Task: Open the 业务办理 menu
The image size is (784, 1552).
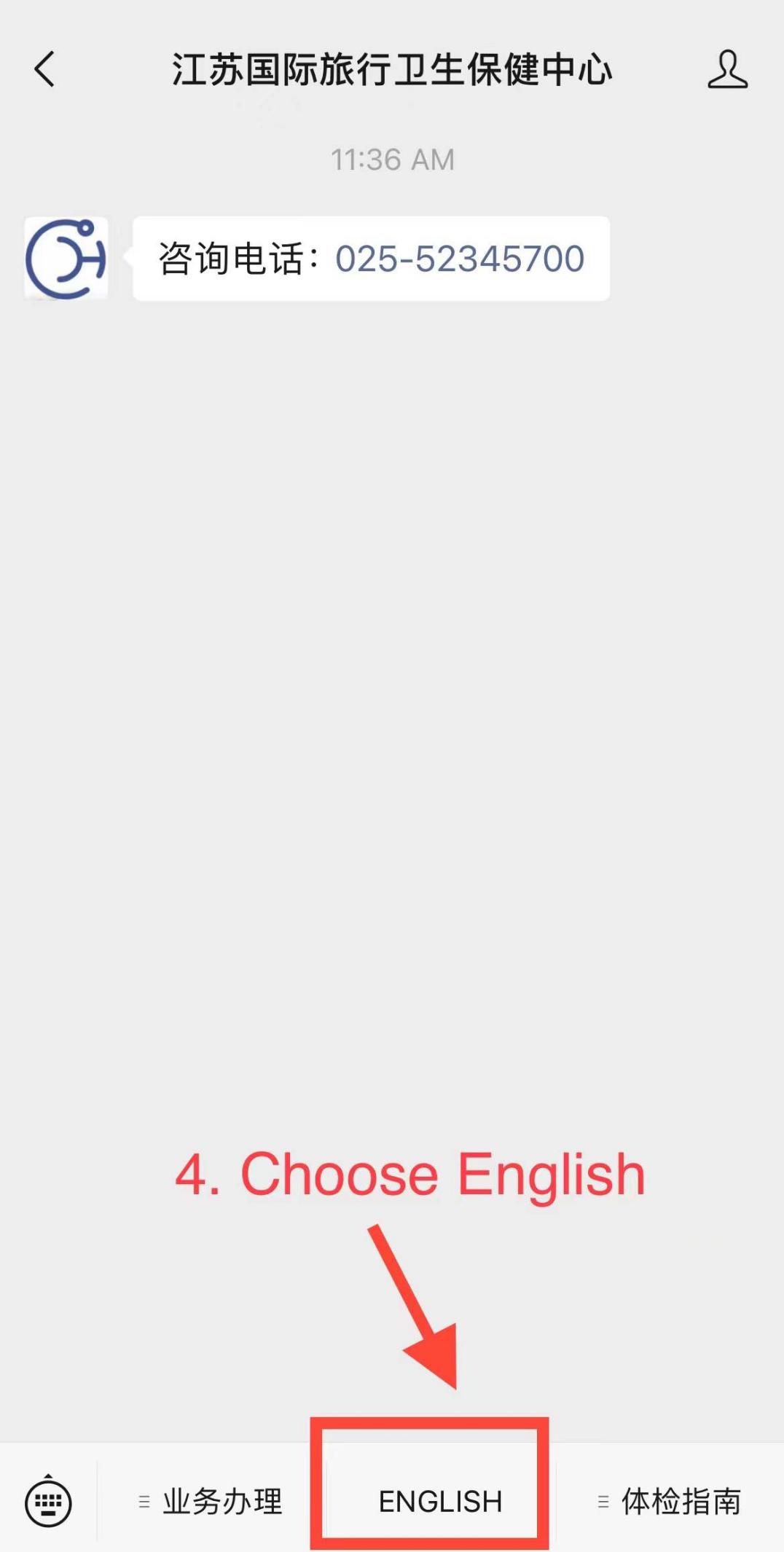Action: 211,1501
